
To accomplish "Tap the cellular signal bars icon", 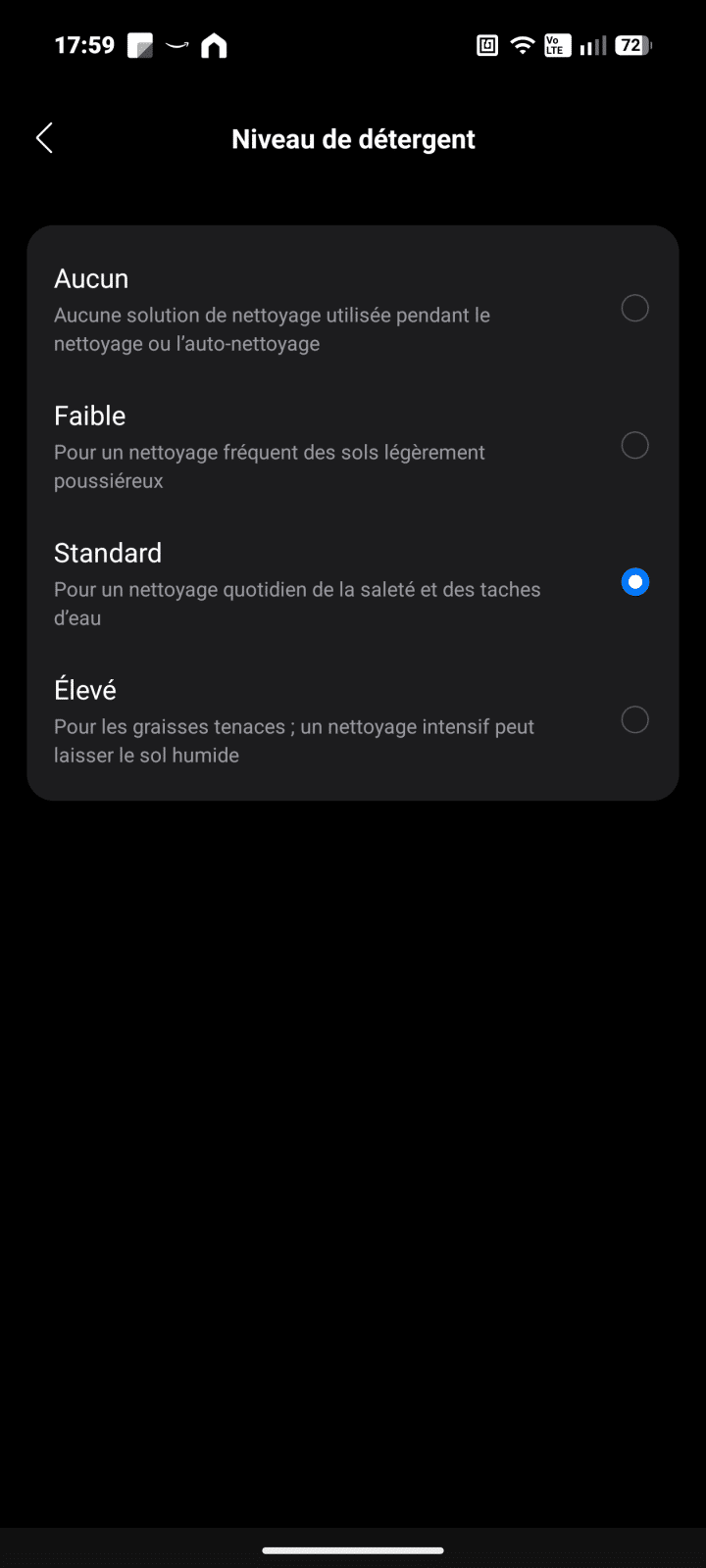I will coord(590,44).
